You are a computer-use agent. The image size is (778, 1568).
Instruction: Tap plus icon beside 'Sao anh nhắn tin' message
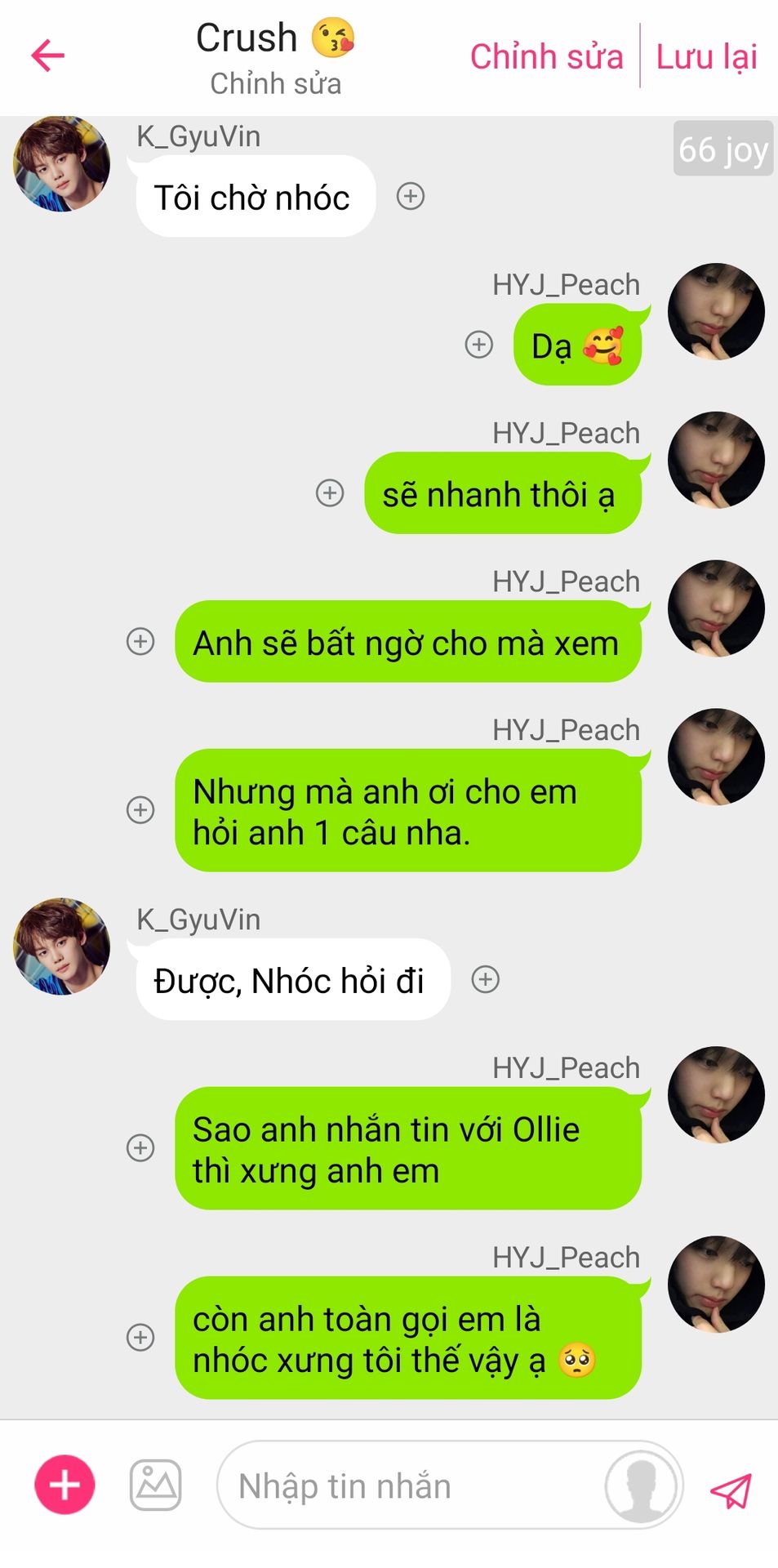140,1147
